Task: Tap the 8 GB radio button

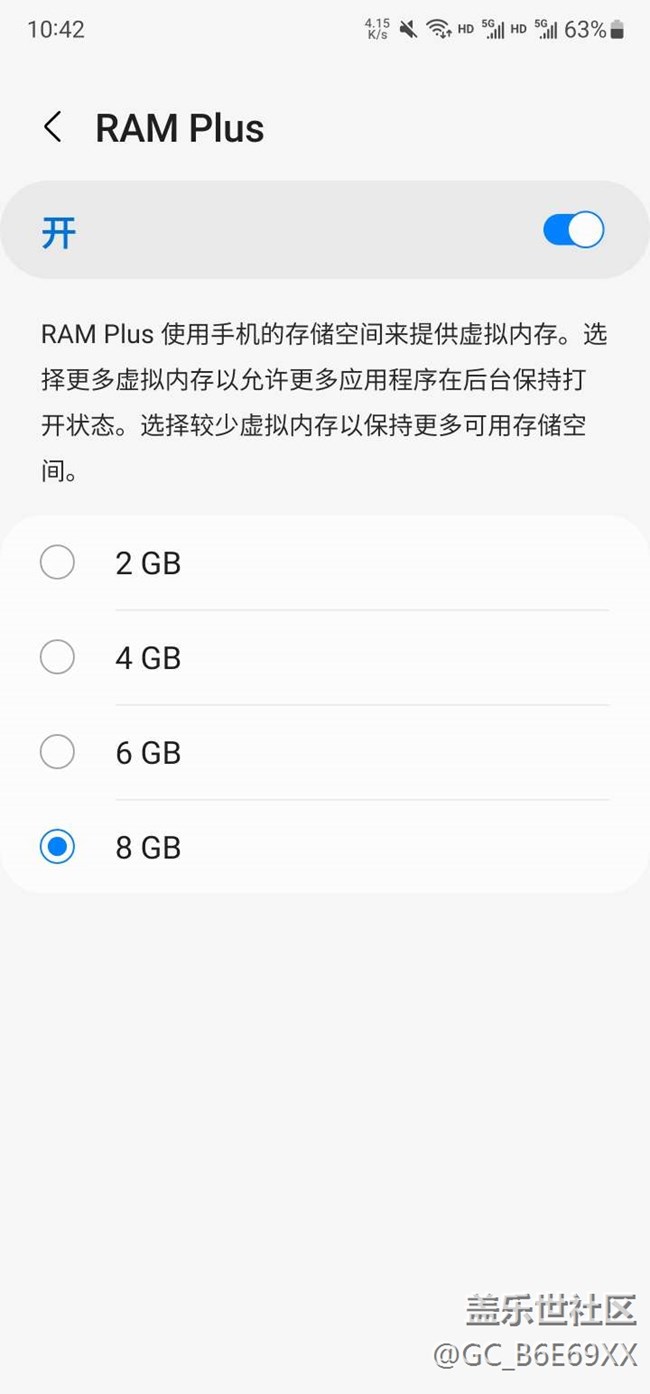Action: coord(57,847)
